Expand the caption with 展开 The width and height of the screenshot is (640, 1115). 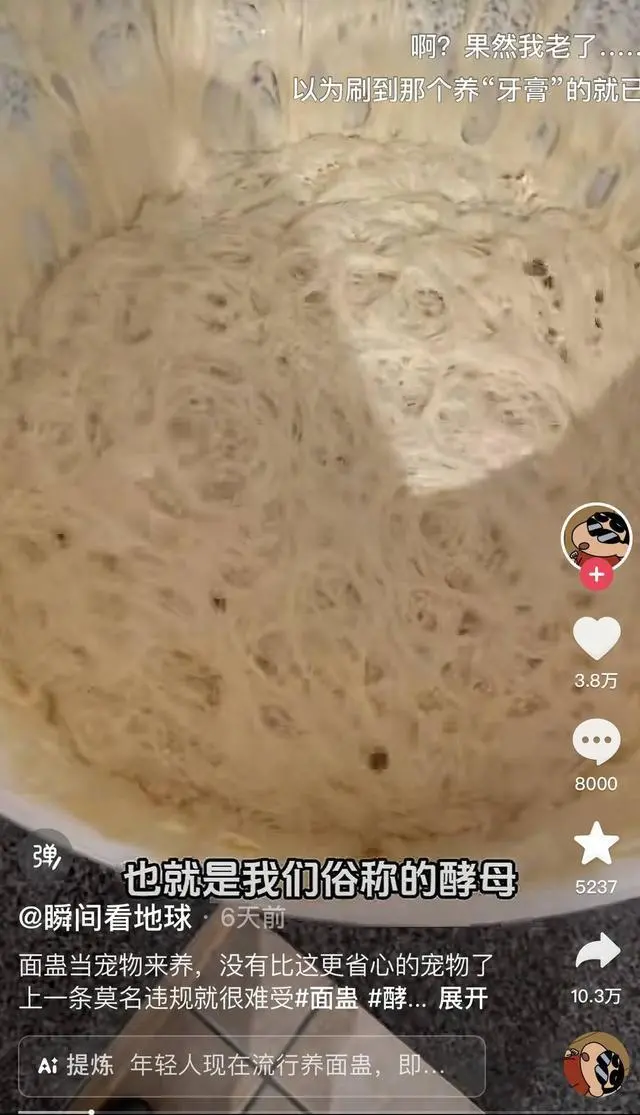coord(463,998)
